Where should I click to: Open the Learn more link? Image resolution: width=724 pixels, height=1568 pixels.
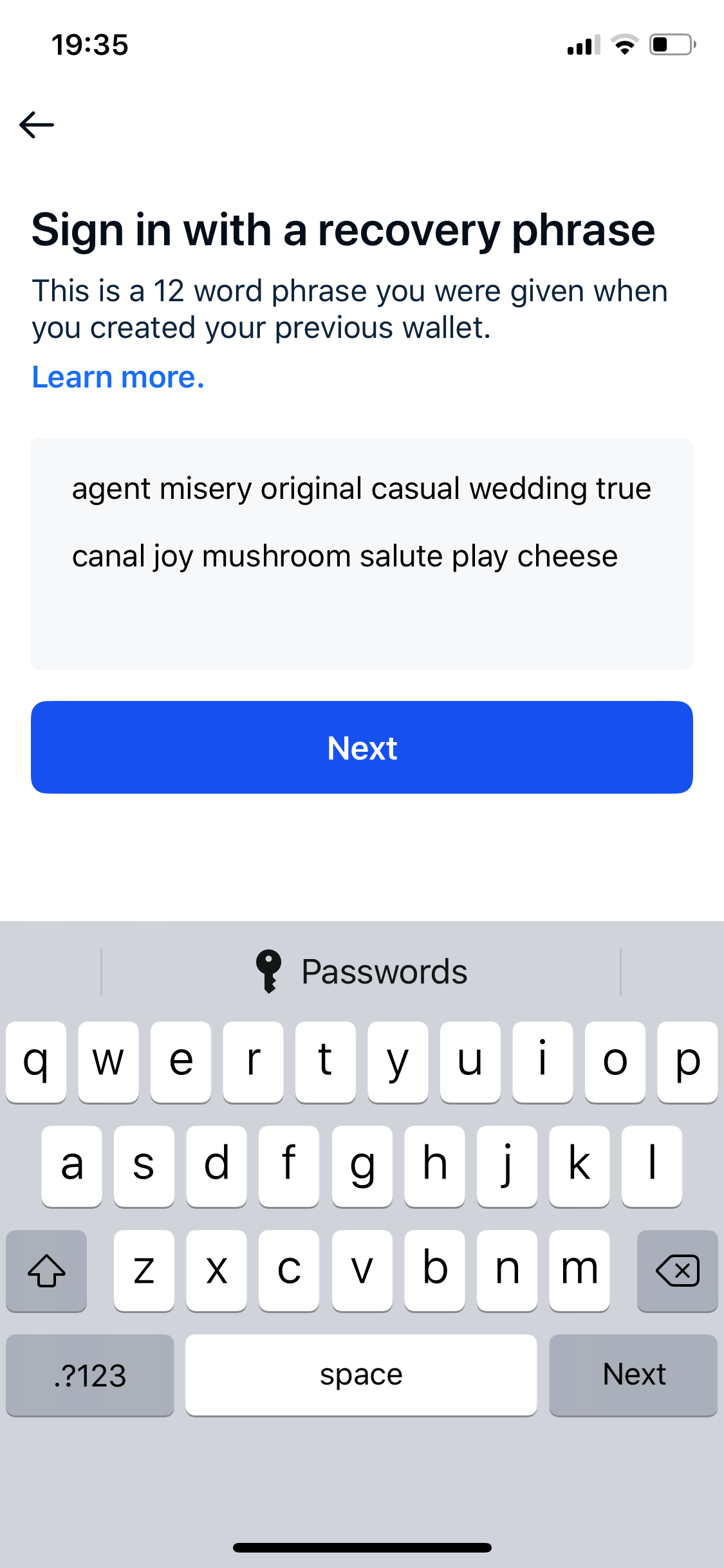point(118,377)
